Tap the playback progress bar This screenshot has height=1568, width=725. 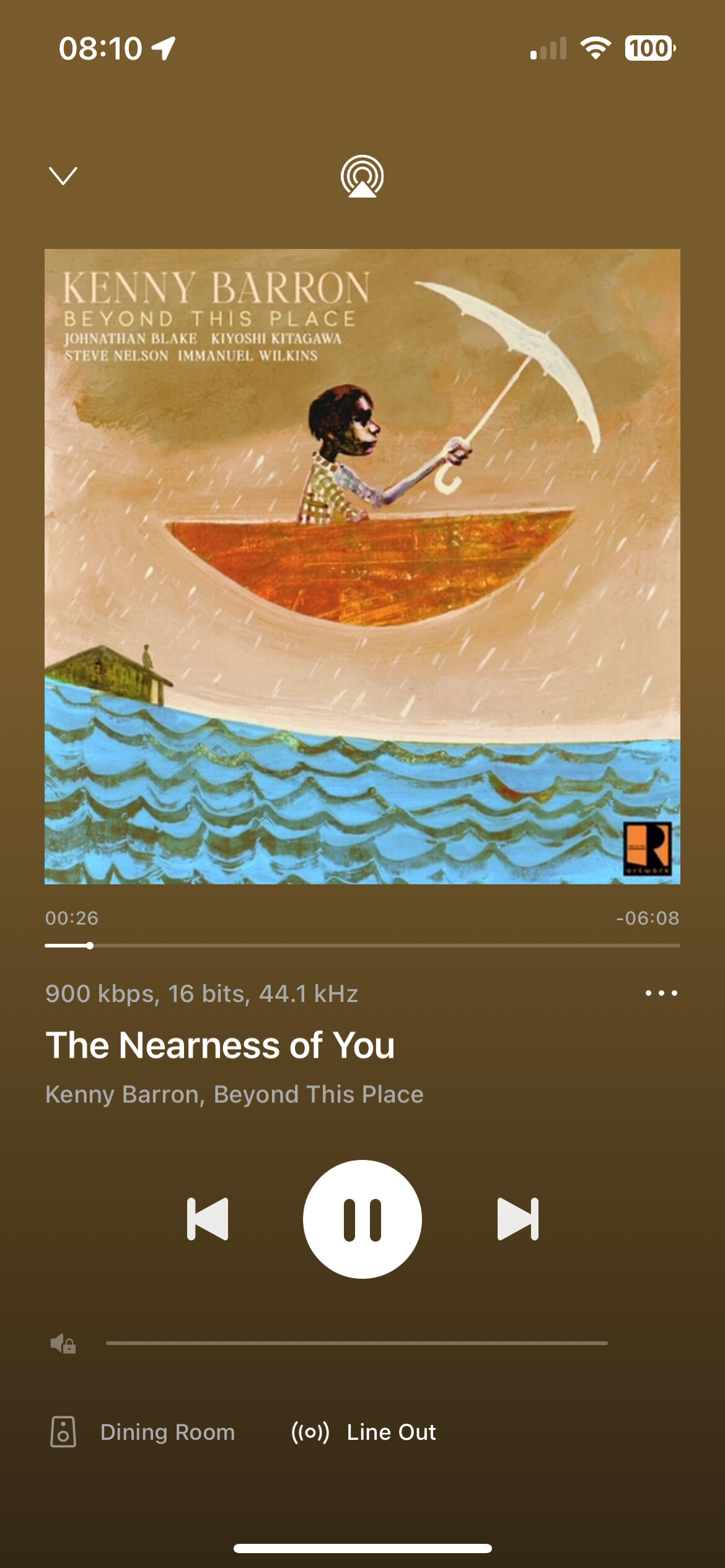pyautogui.click(x=362, y=946)
